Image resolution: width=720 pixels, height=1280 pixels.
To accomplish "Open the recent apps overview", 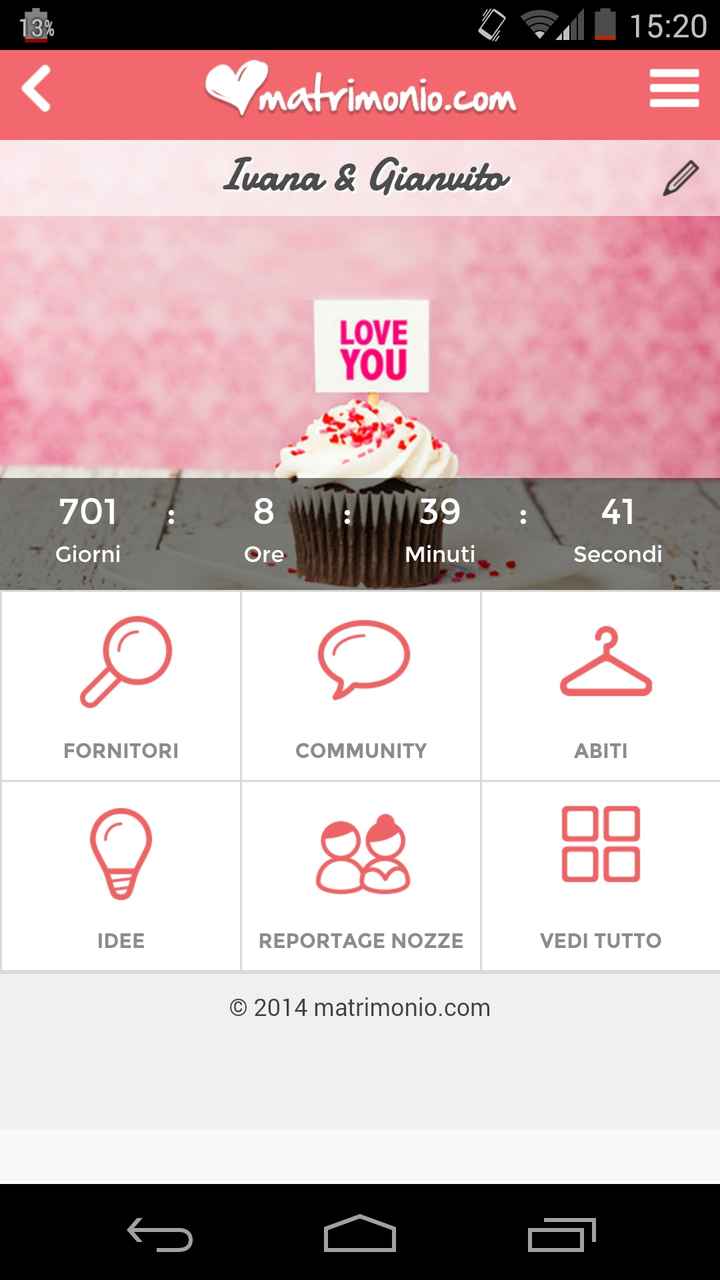I will coord(561,1234).
